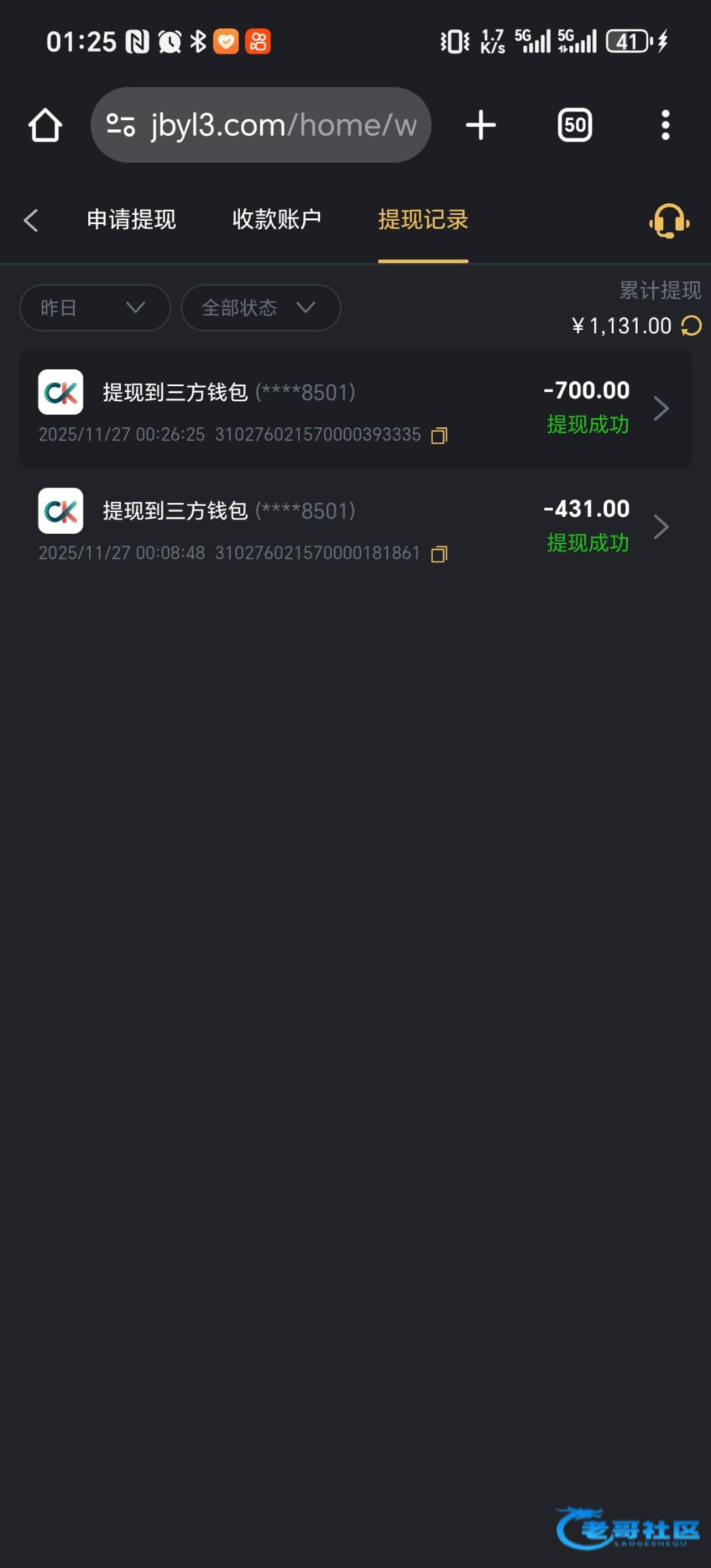The width and height of the screenshot is (711, 1568).
Task: Switch to the 申请提现 tab
Action: [131, 220]
